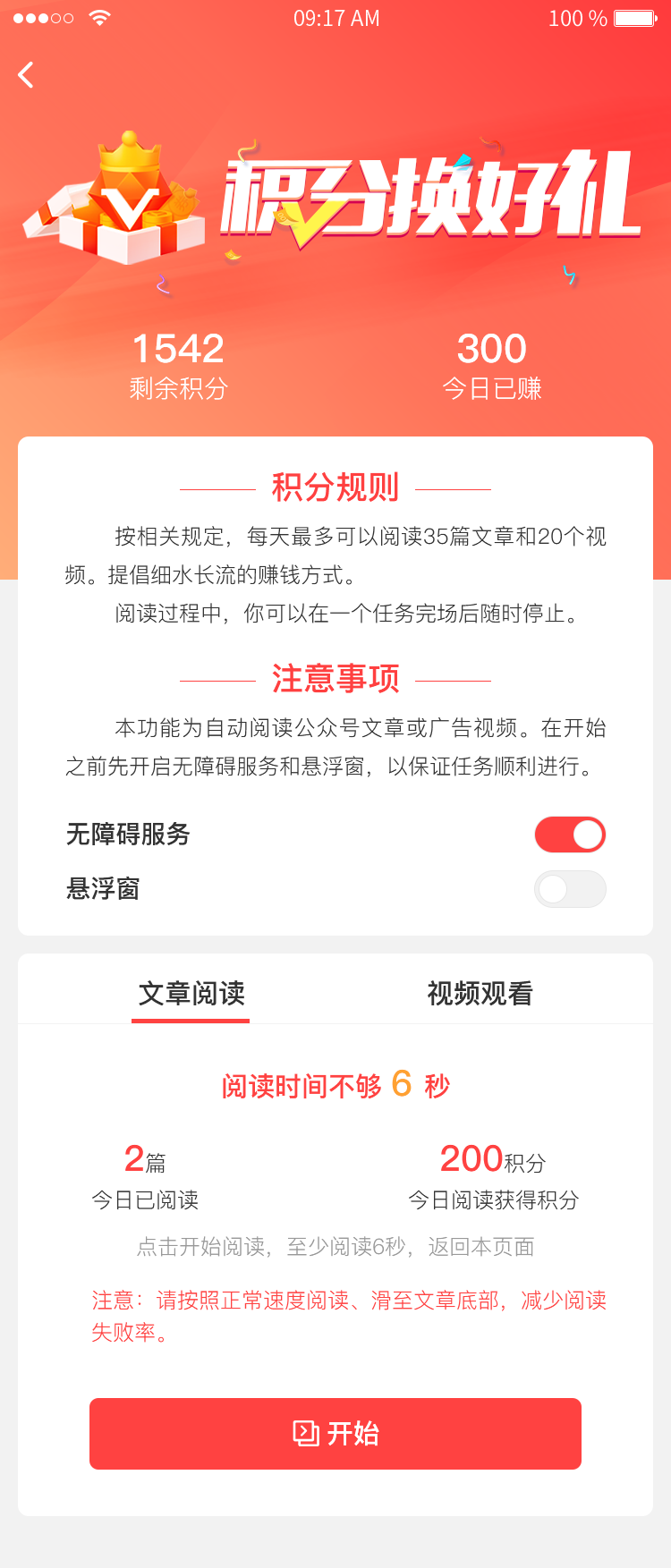Tap the red 开始 button
Image resolution: width=671 pixels, height=1568 pixels.
click(335, 1434)
